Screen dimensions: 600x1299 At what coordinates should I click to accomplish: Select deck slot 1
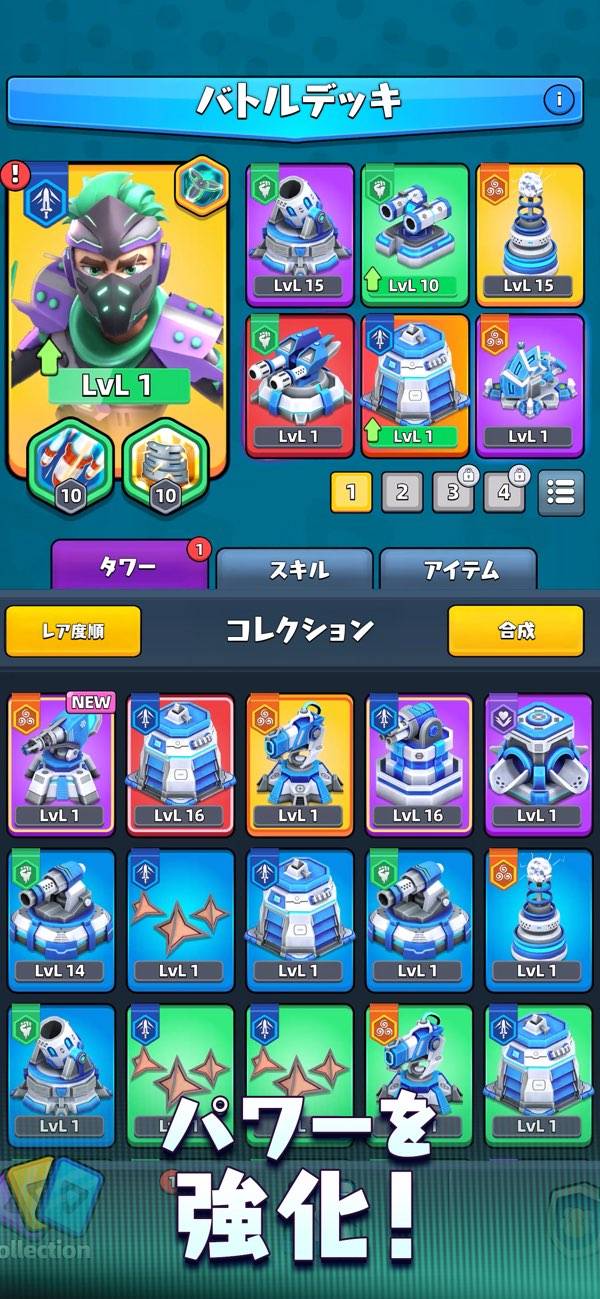[351, 491]
